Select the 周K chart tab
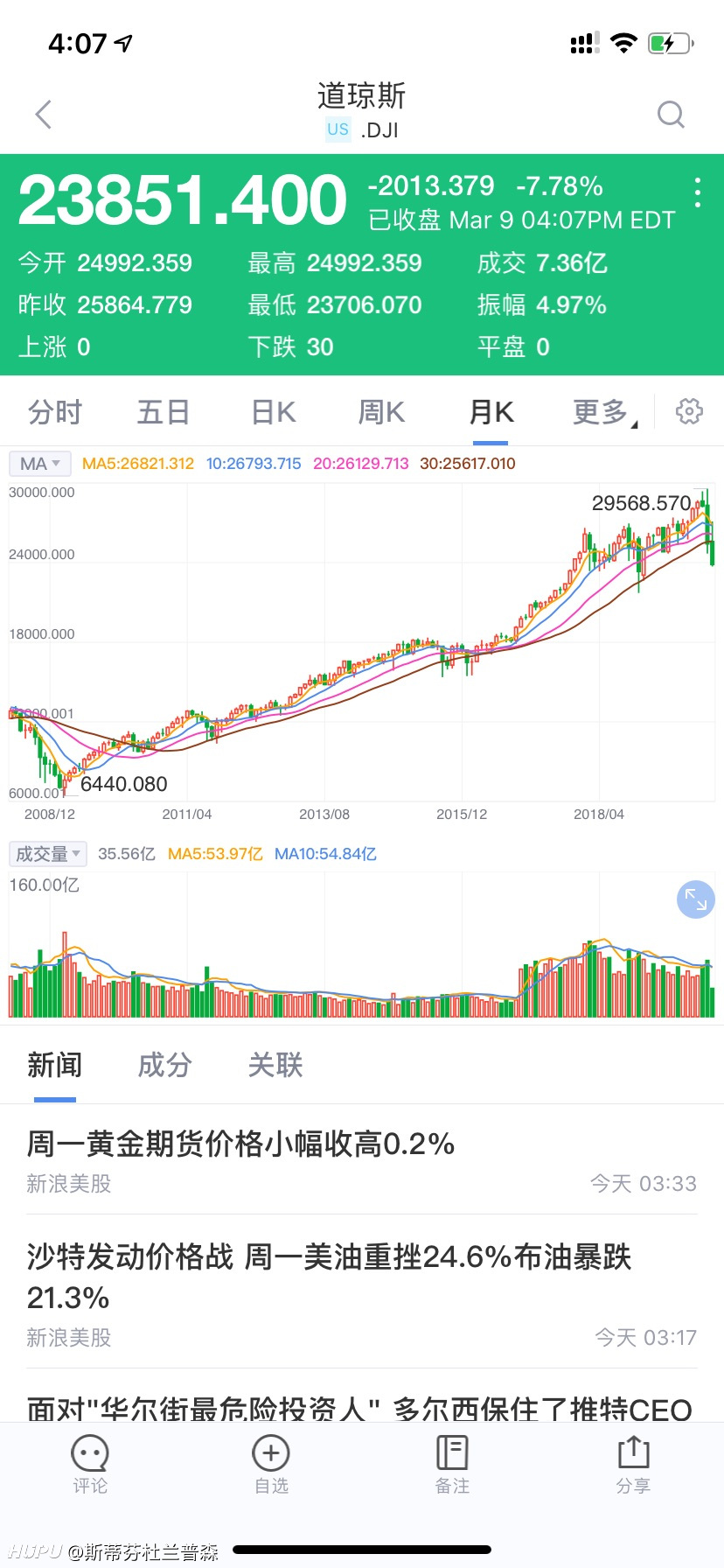The height and width of the screenshot is (1568, 724). 382,412
